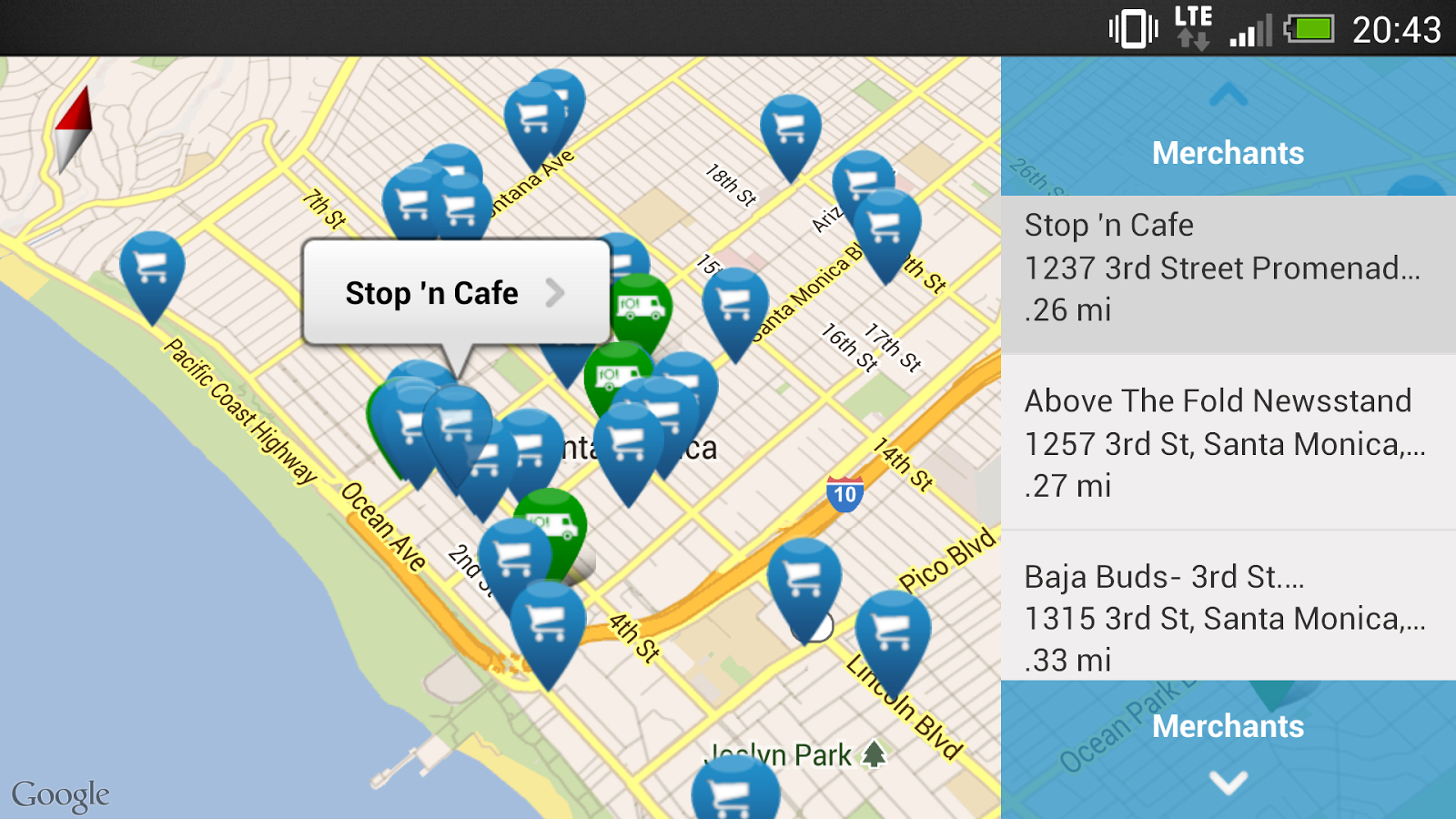Select Stop 'n Cafe in the merchants list
Viewport: 1456px width, 819px height.
pyautogui.click(x=1227, y=268)
